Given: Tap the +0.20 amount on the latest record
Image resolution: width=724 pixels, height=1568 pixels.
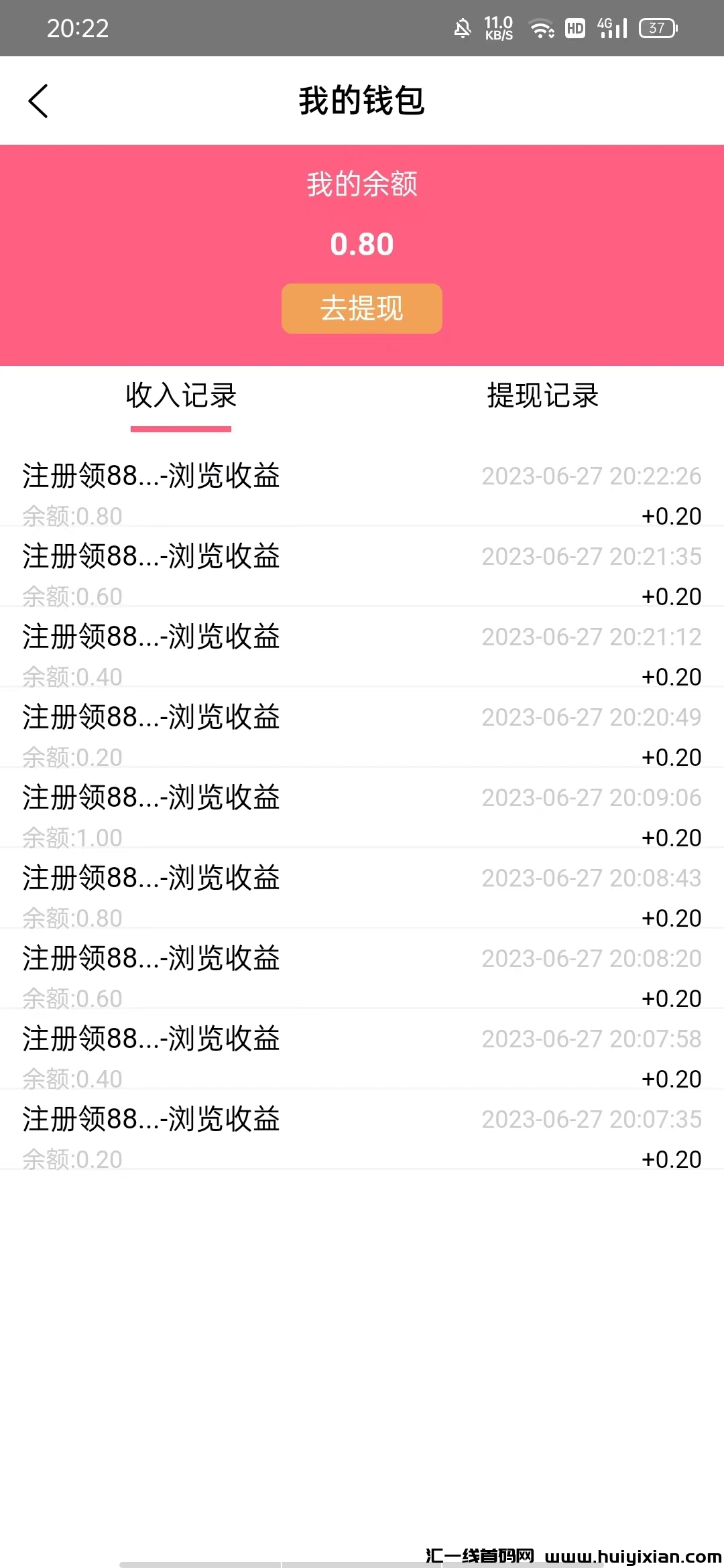Looking at the screenshot, I should (673, 516).
